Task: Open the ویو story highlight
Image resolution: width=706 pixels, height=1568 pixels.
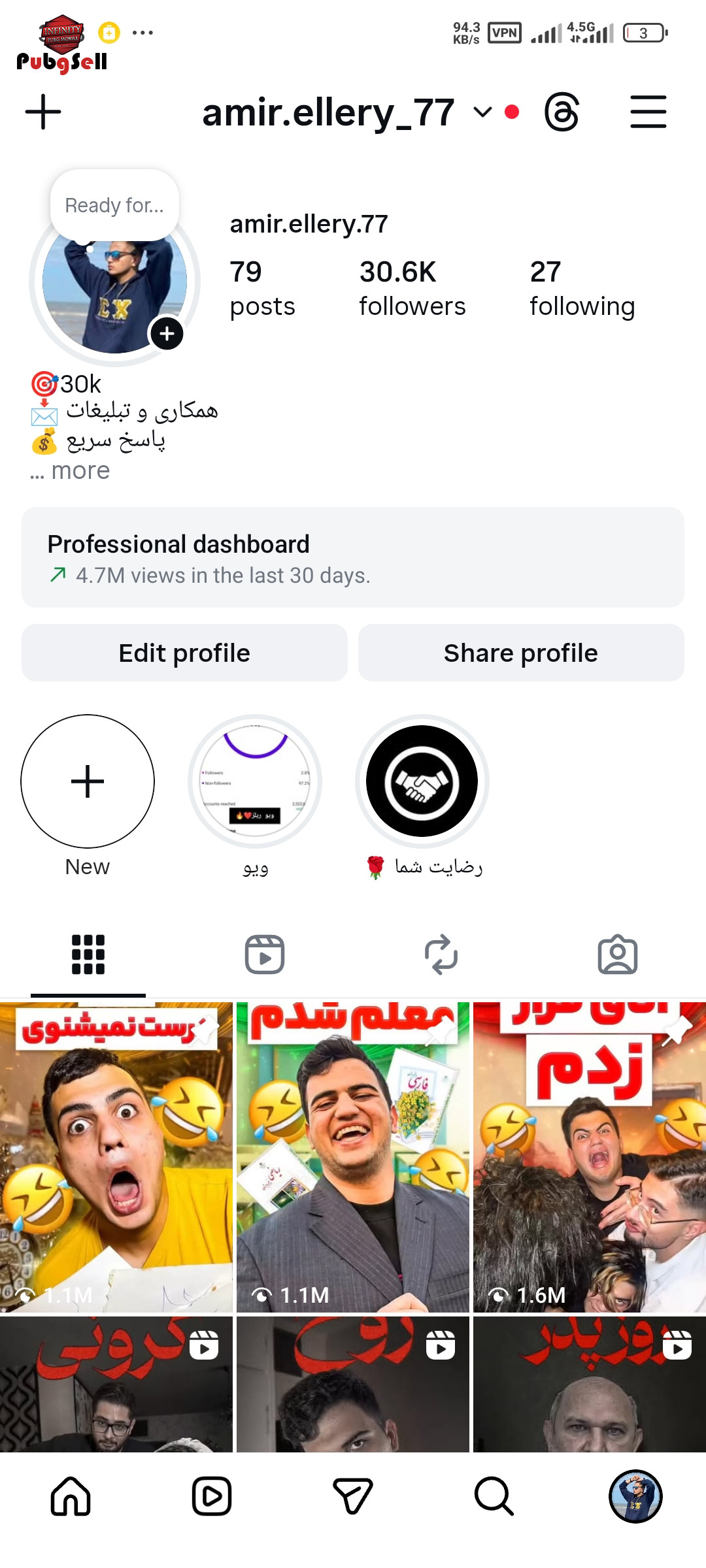Action: (x=255, y=781)
